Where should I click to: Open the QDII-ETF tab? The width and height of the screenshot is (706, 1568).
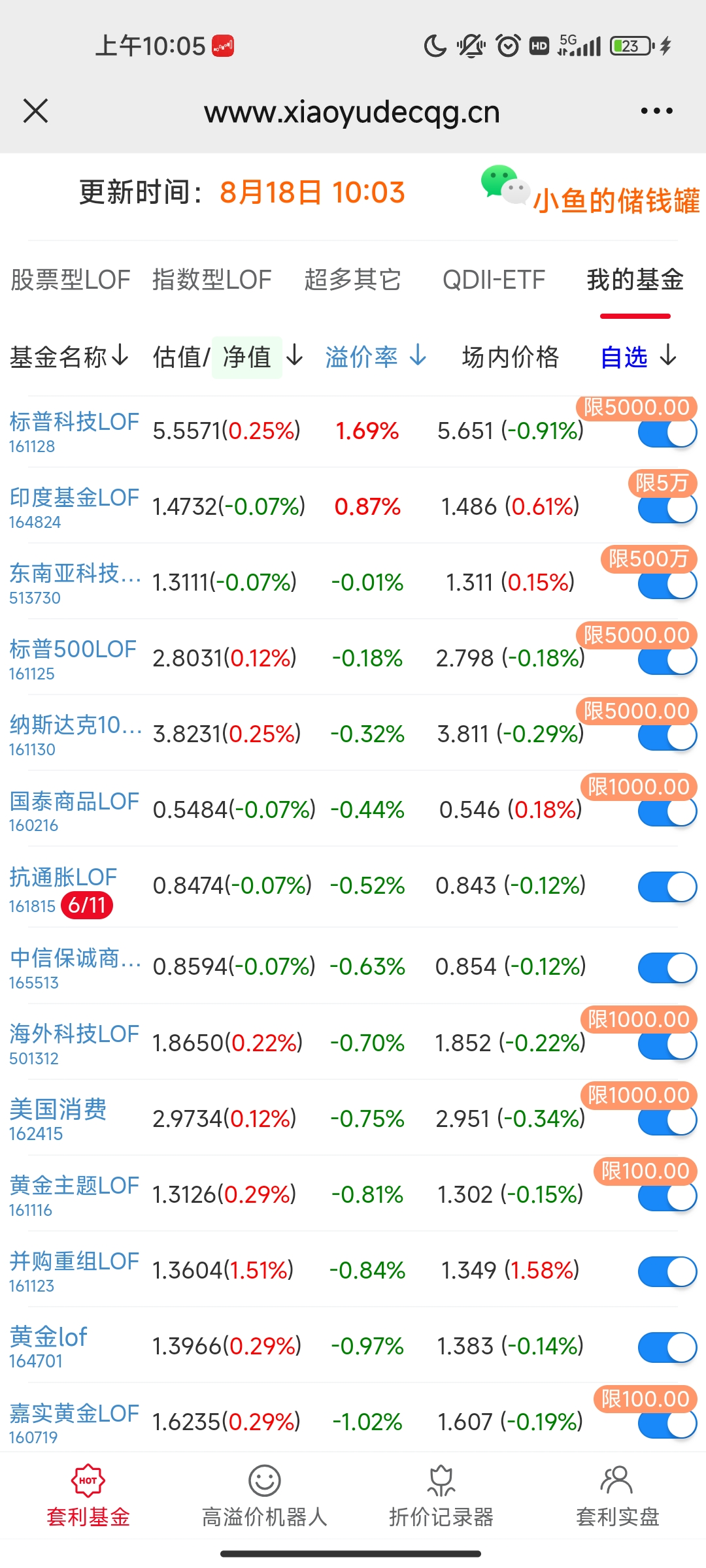tap(494, 280)
